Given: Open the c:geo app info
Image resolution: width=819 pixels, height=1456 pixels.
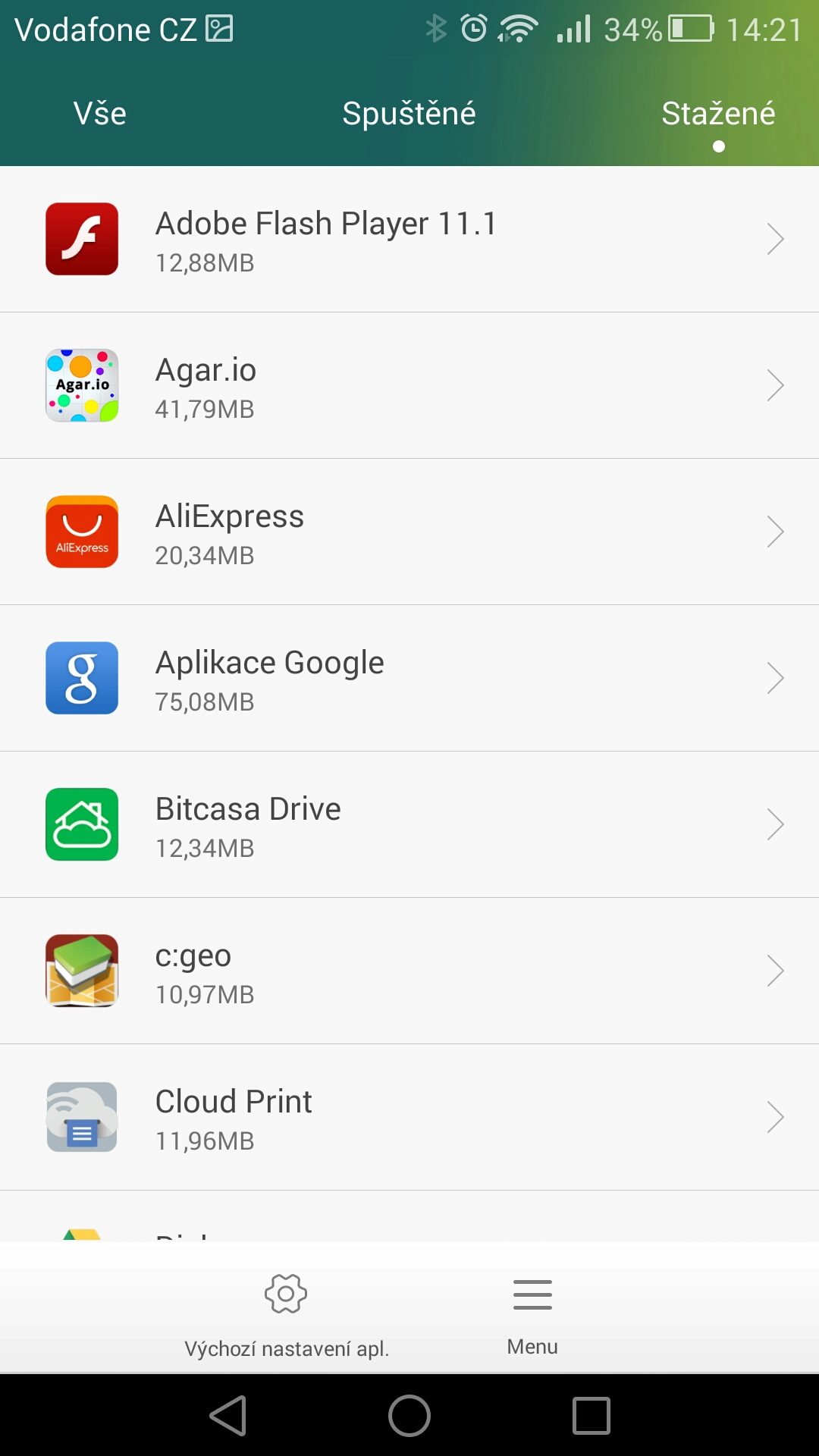Looking at the screenshot, I should (x=409, y=971).
